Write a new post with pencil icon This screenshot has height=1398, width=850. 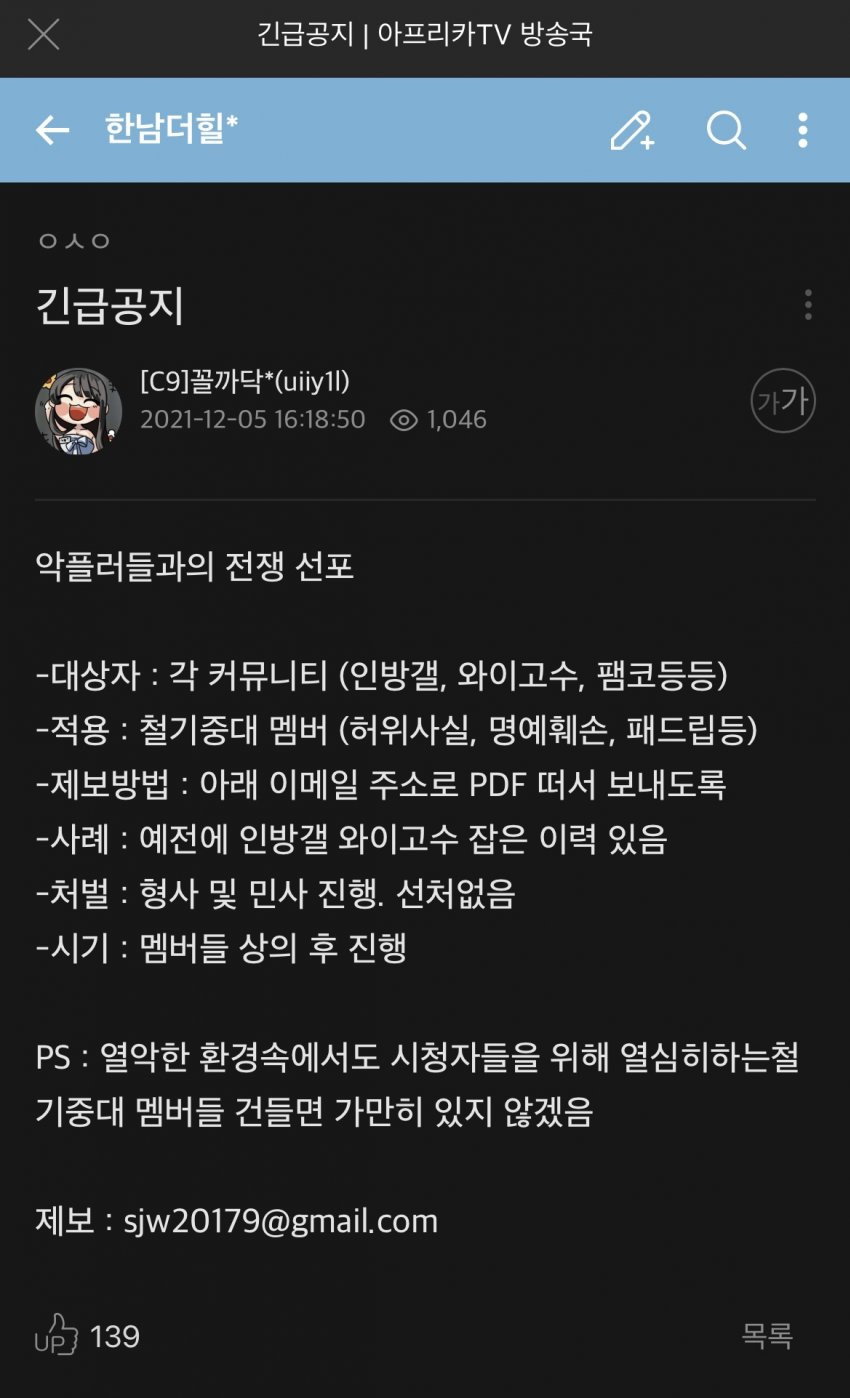pyautogui.click(x=632, y=130)
